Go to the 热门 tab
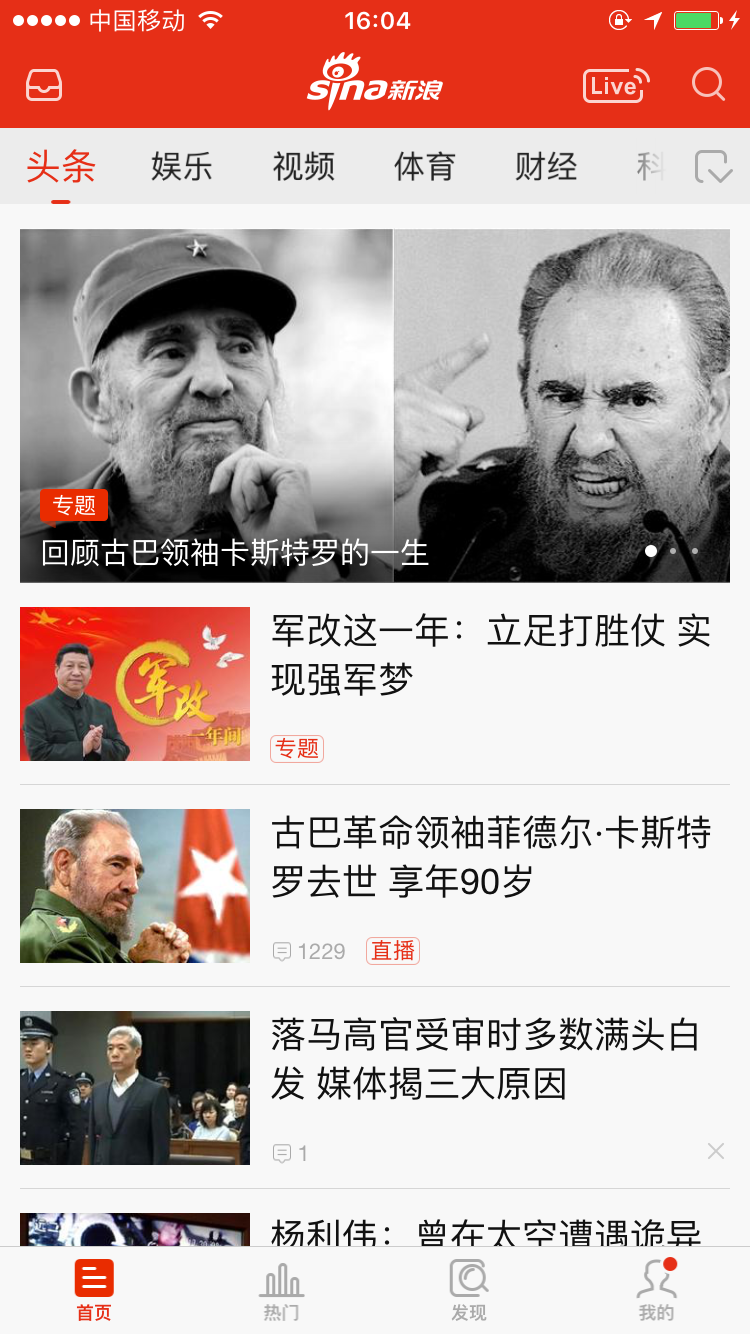 point(281,1290)
